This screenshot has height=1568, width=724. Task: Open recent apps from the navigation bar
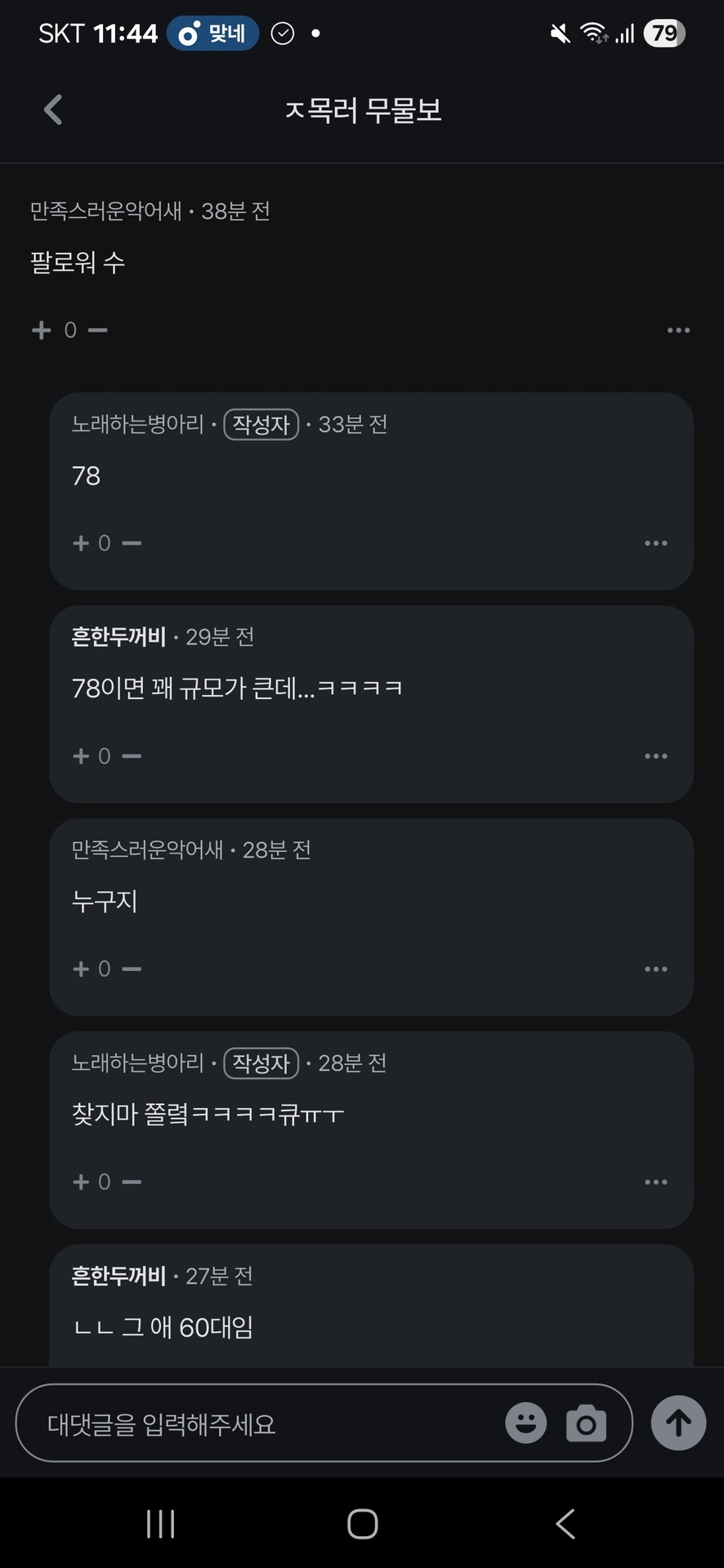(160, 1524)
